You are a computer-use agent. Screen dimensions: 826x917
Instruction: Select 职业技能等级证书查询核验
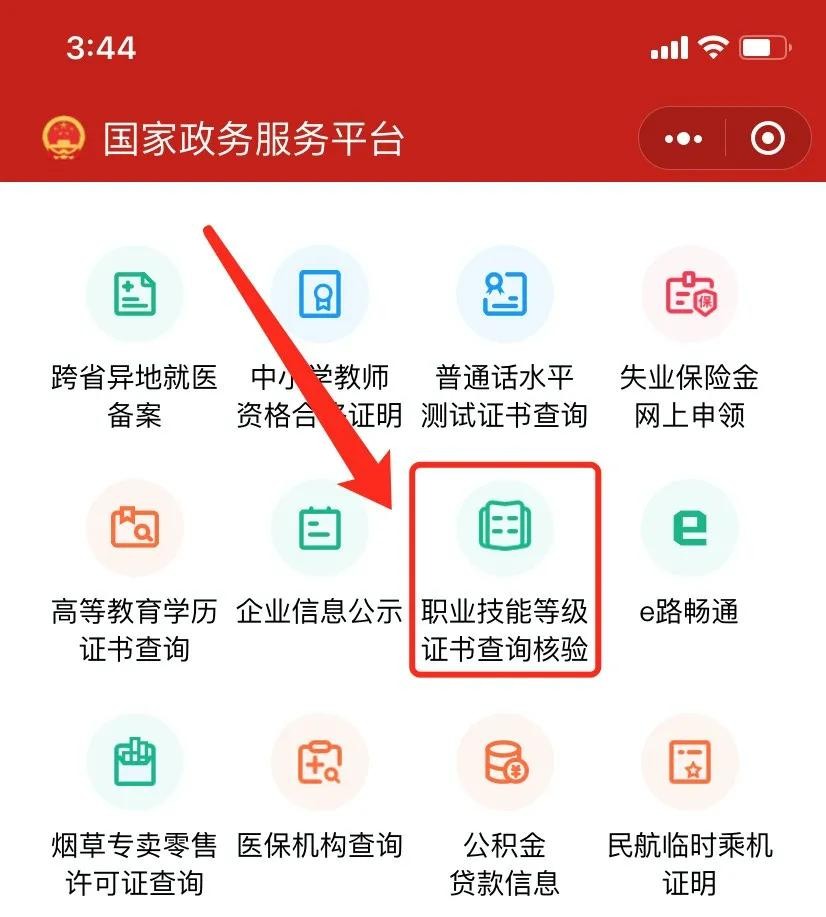pos(505,528)
